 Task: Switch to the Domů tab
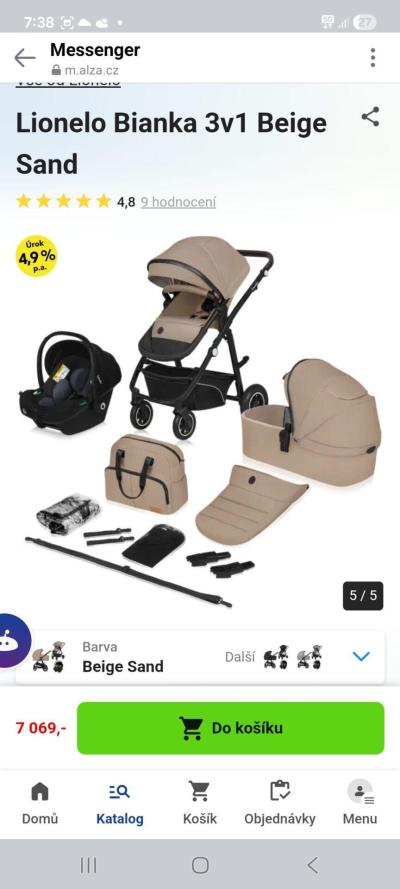click(x=40, y=803)
